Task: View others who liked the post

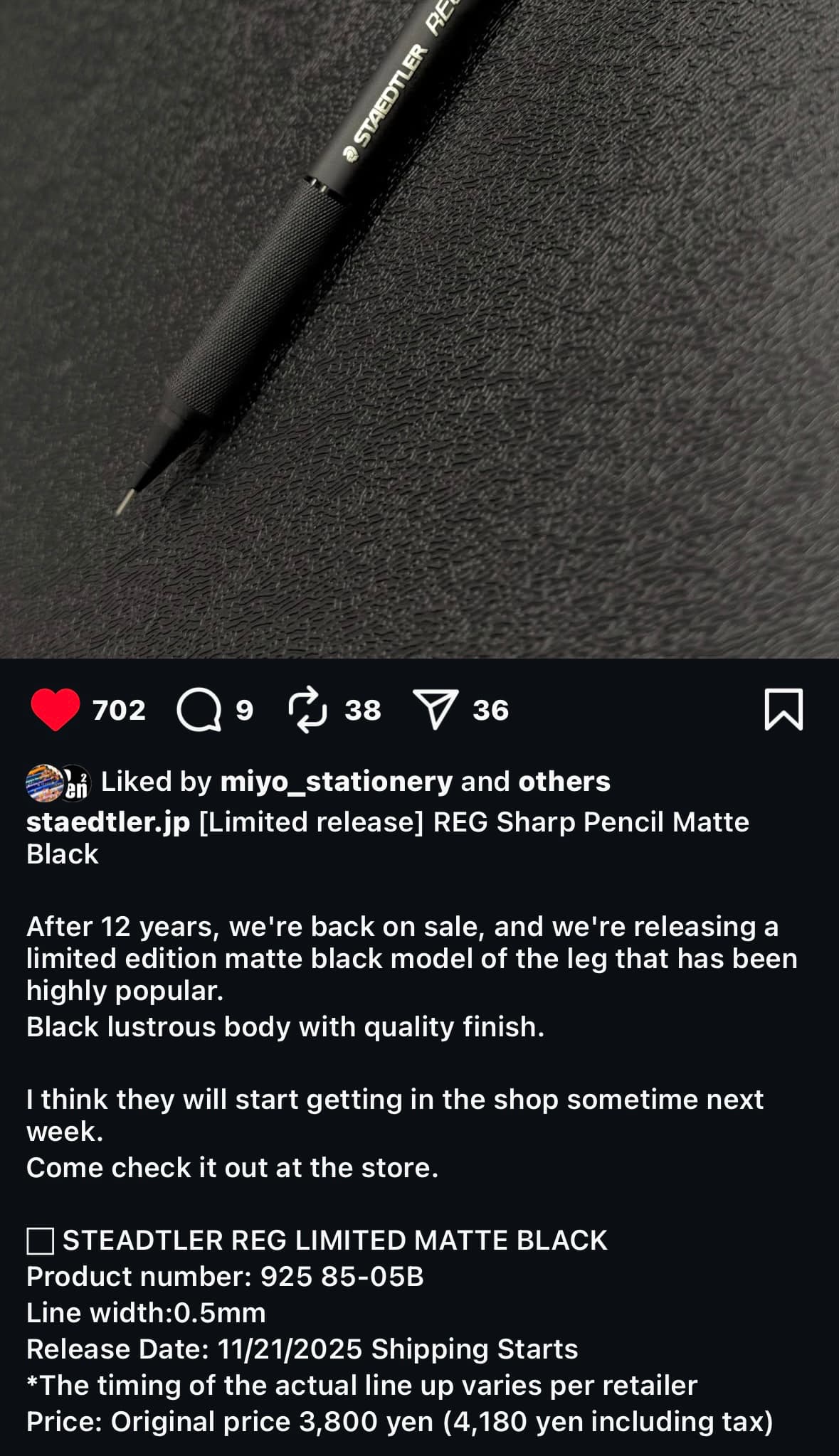Action: [564, 782]
